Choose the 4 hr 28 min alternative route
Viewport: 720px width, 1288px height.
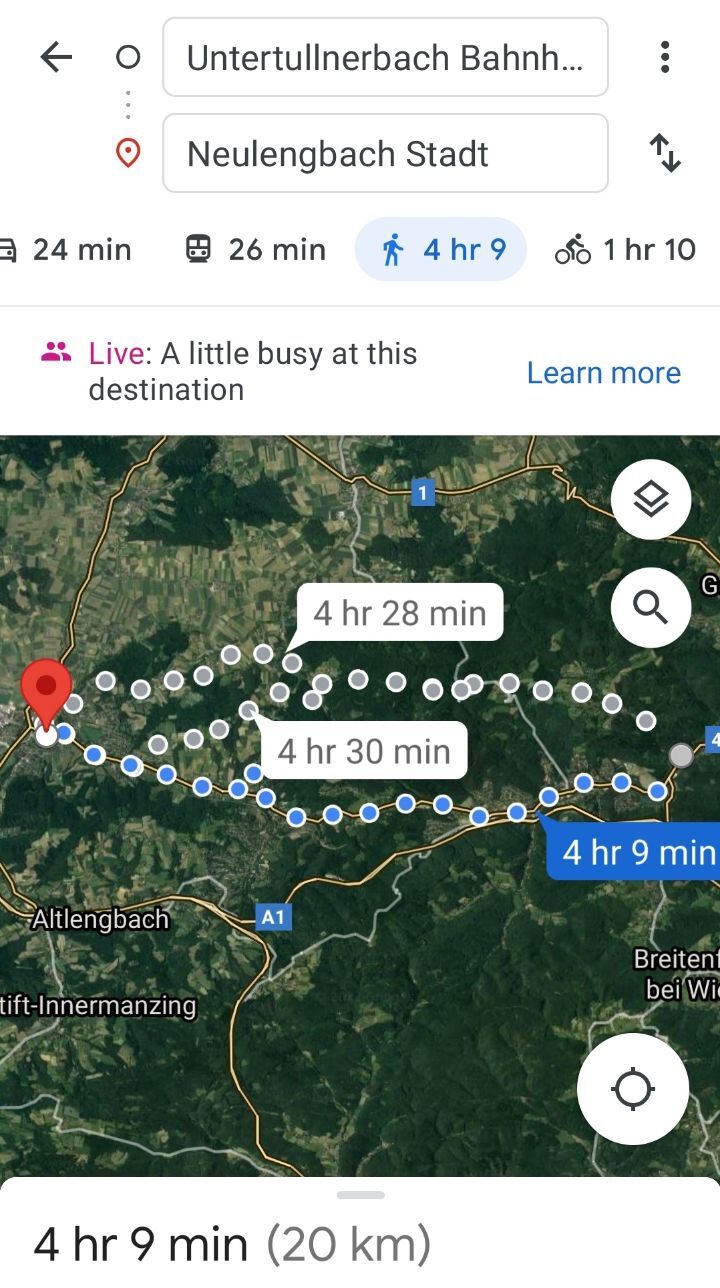[x=400, y=612]
